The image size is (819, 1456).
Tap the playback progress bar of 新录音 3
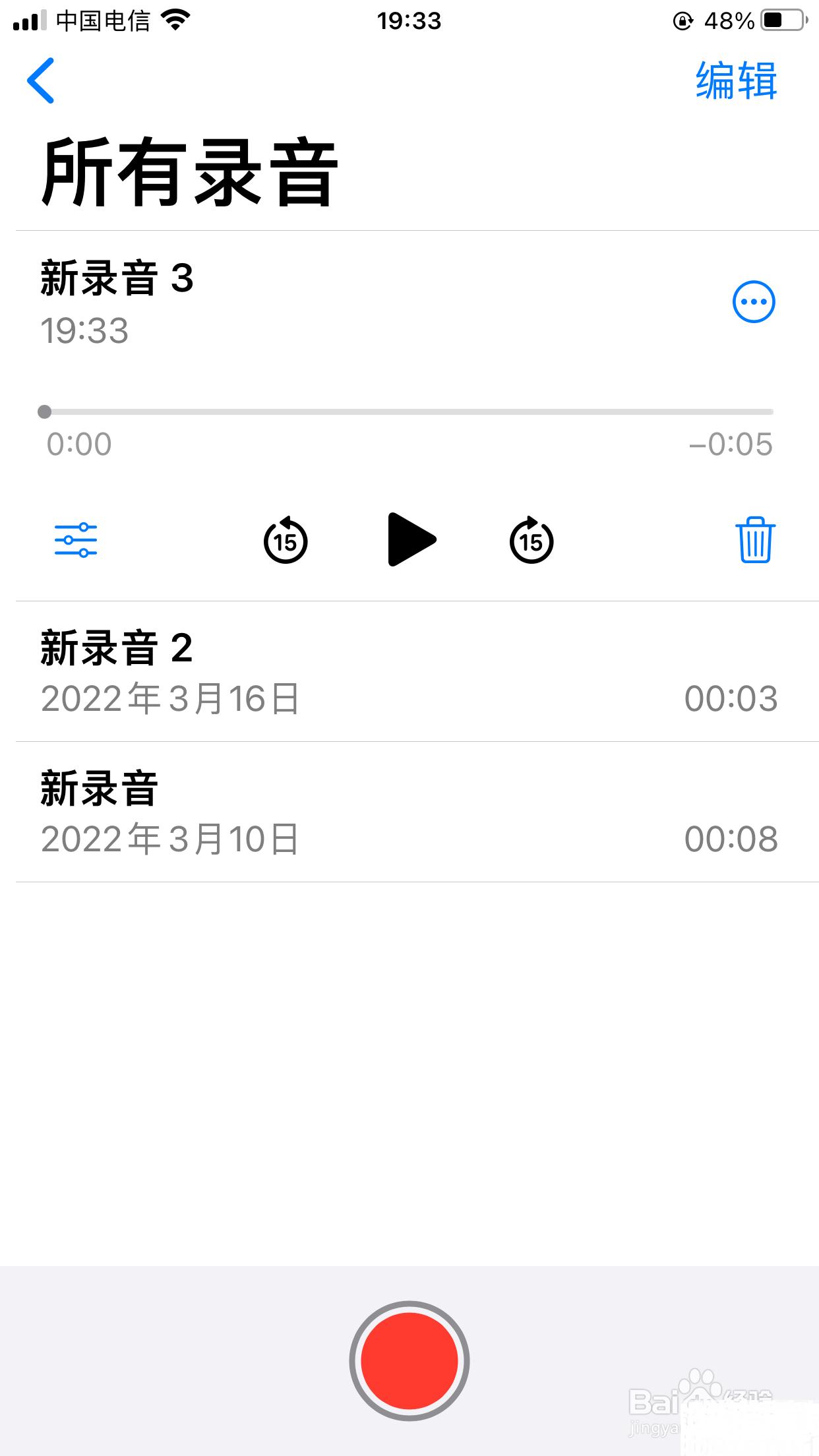(x=409, y=412)
